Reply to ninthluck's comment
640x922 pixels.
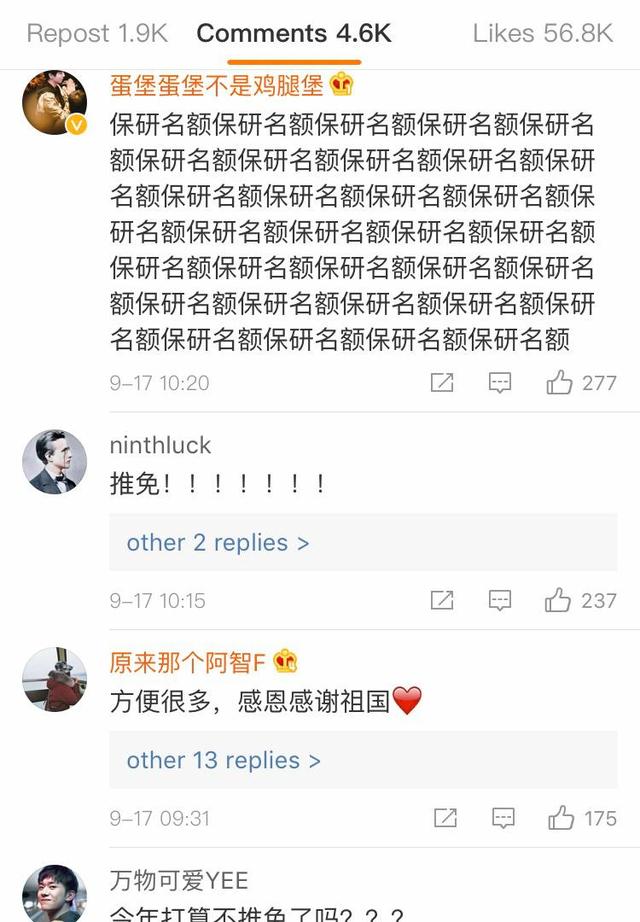(x=500, y=600)
